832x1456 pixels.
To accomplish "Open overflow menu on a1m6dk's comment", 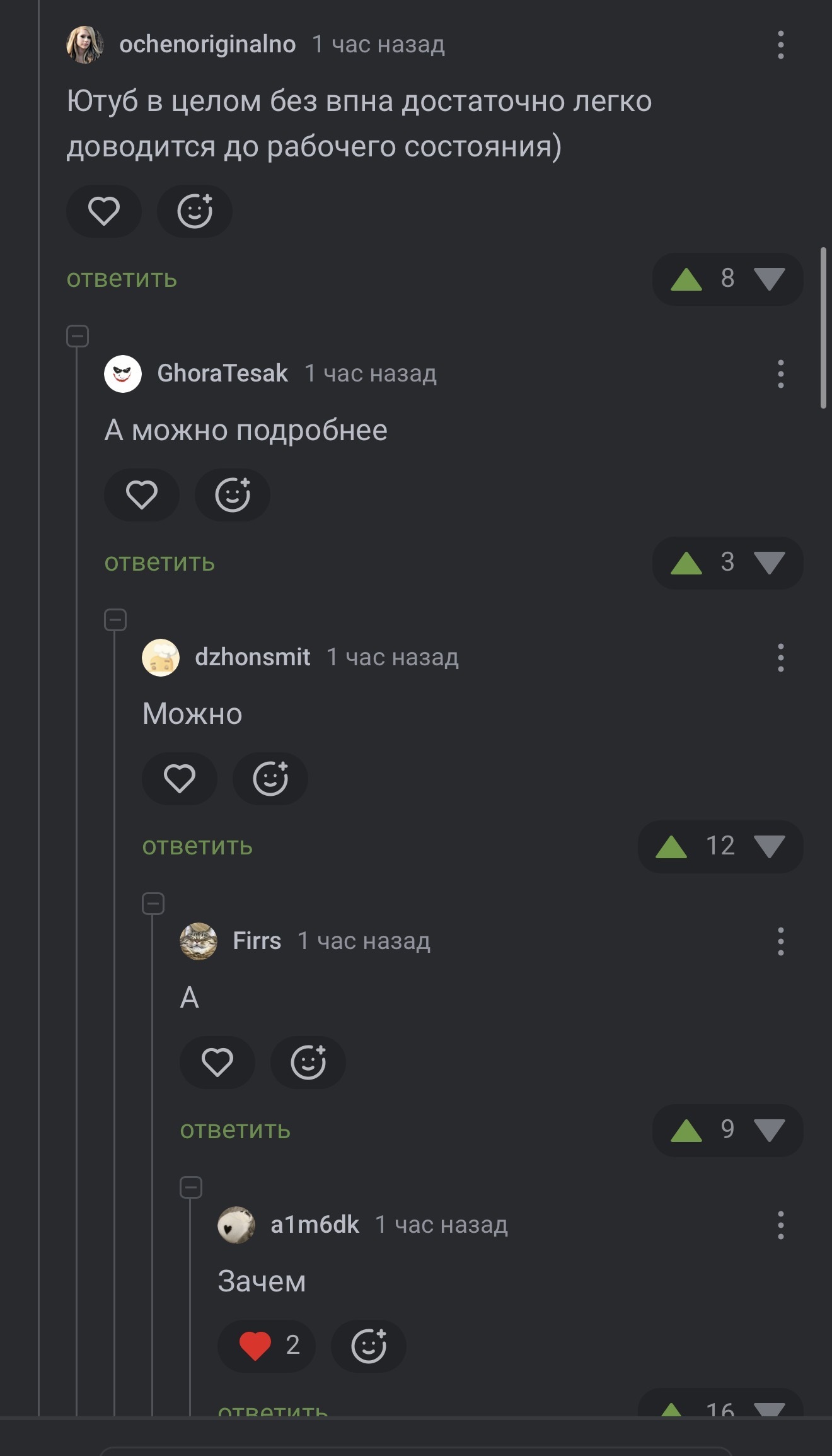I will click(x=780, y=1225).
